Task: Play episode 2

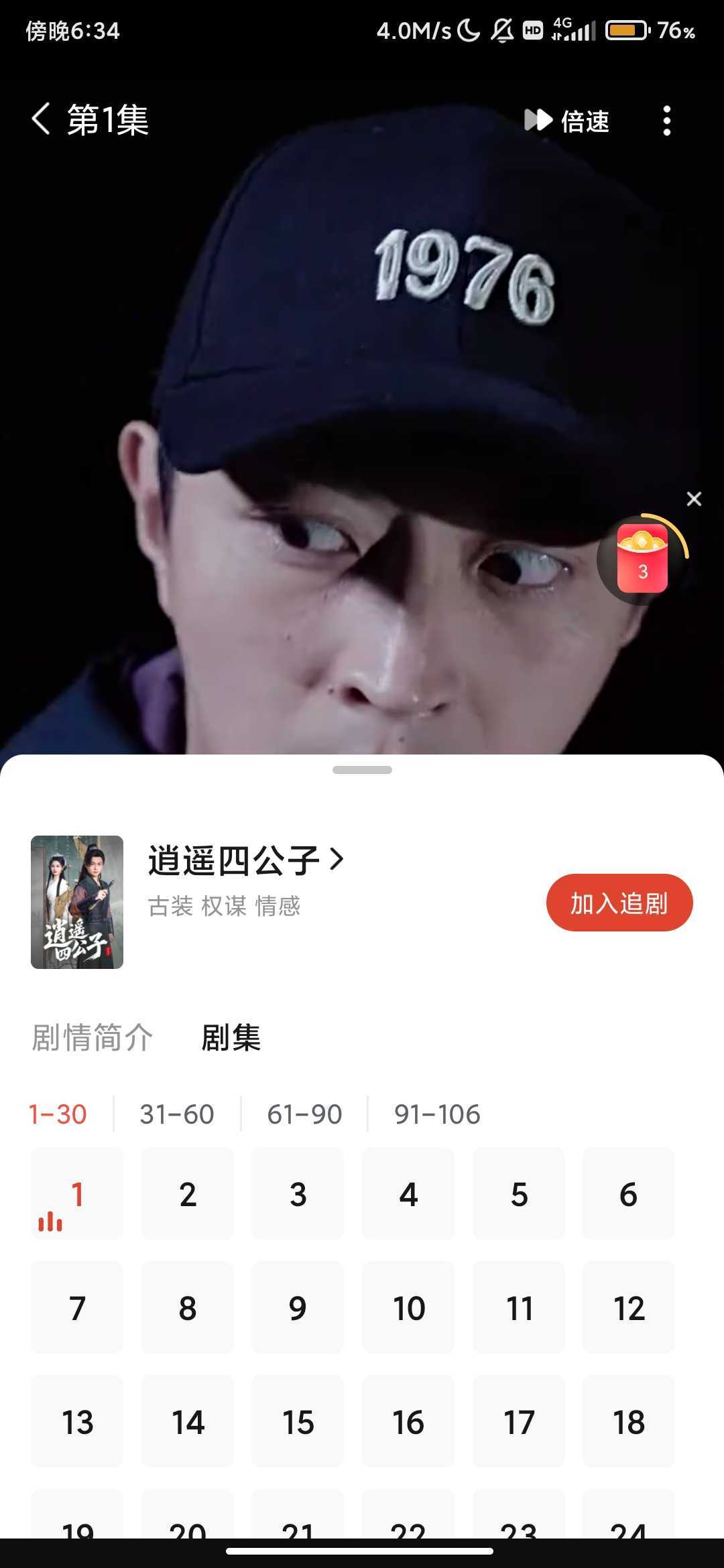Action: click(x=188, y=1194)
